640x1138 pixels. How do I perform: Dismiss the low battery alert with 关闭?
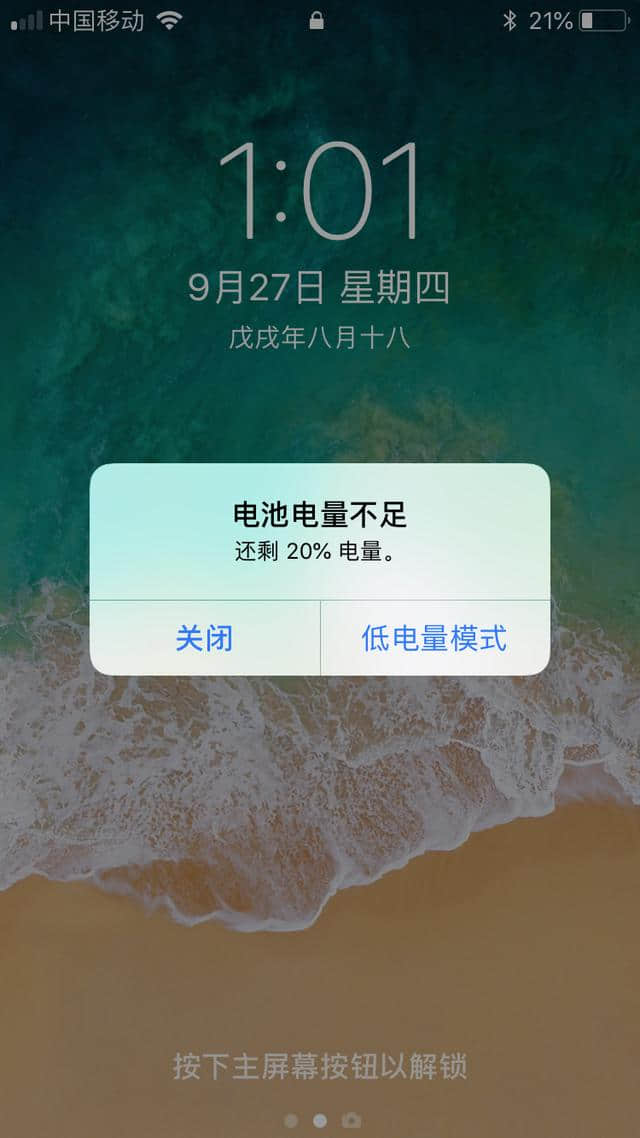pyautogui.click(x=204, y=638)
